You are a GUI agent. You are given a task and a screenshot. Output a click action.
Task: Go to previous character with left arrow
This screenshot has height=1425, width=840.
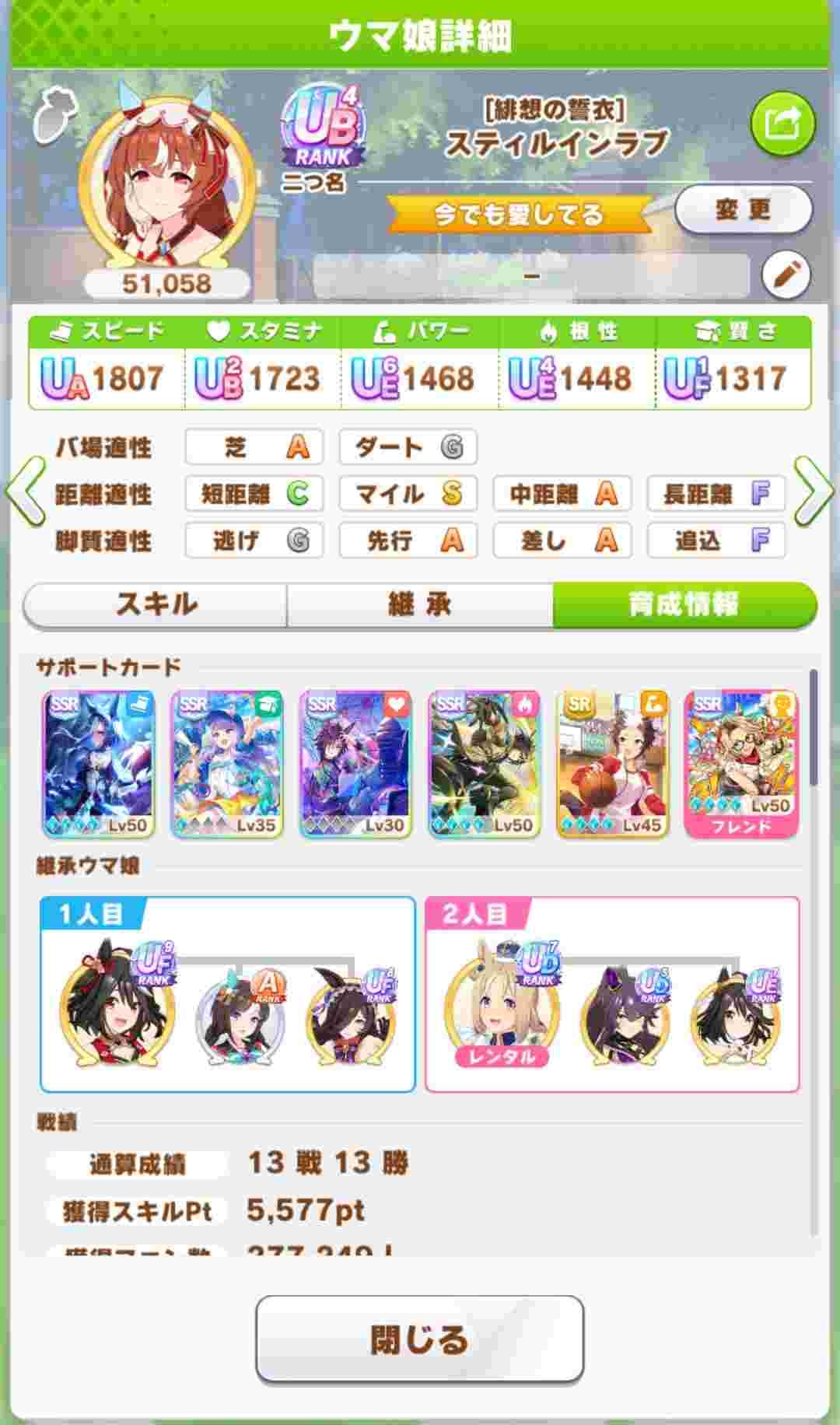tap(25, 492)
